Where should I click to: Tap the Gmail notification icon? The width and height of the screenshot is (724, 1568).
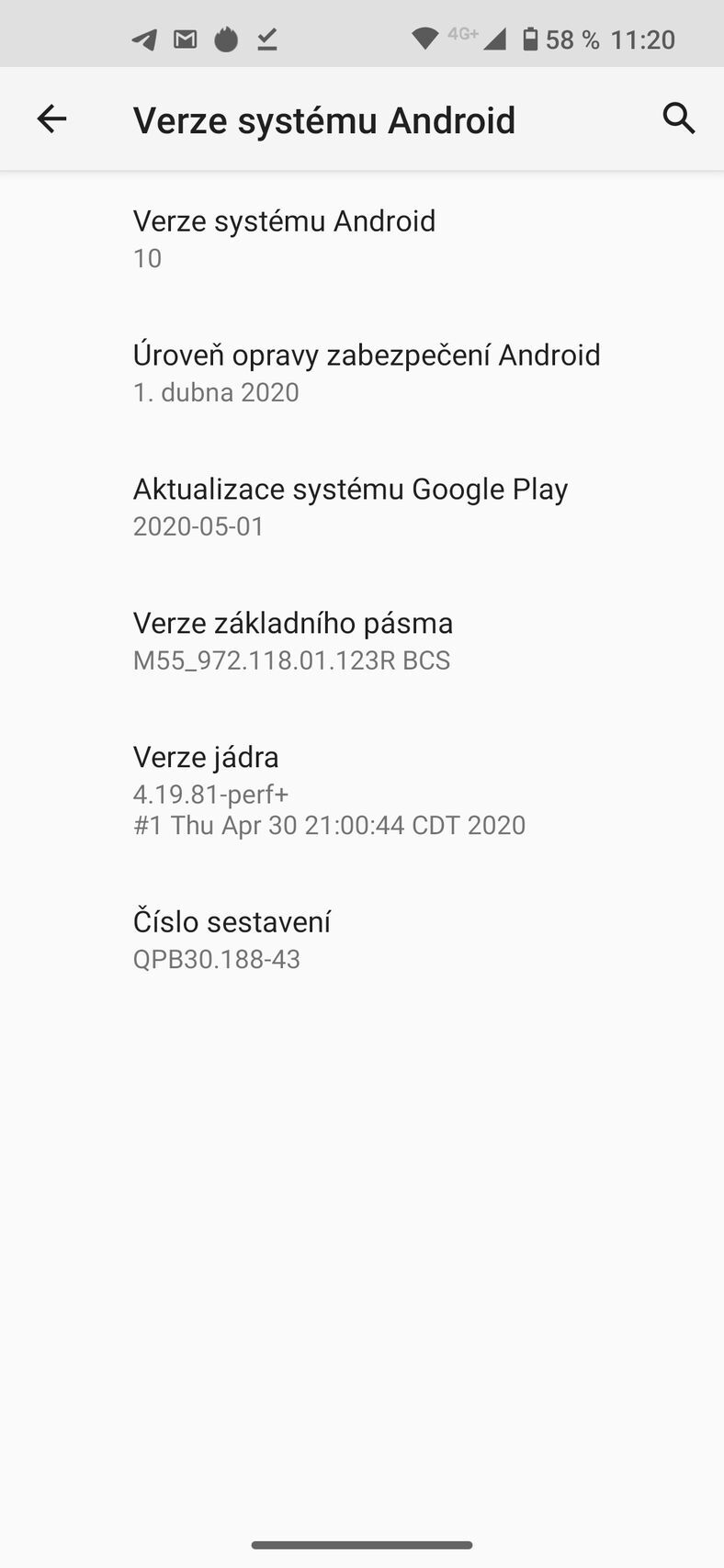(x=184, y=39)
